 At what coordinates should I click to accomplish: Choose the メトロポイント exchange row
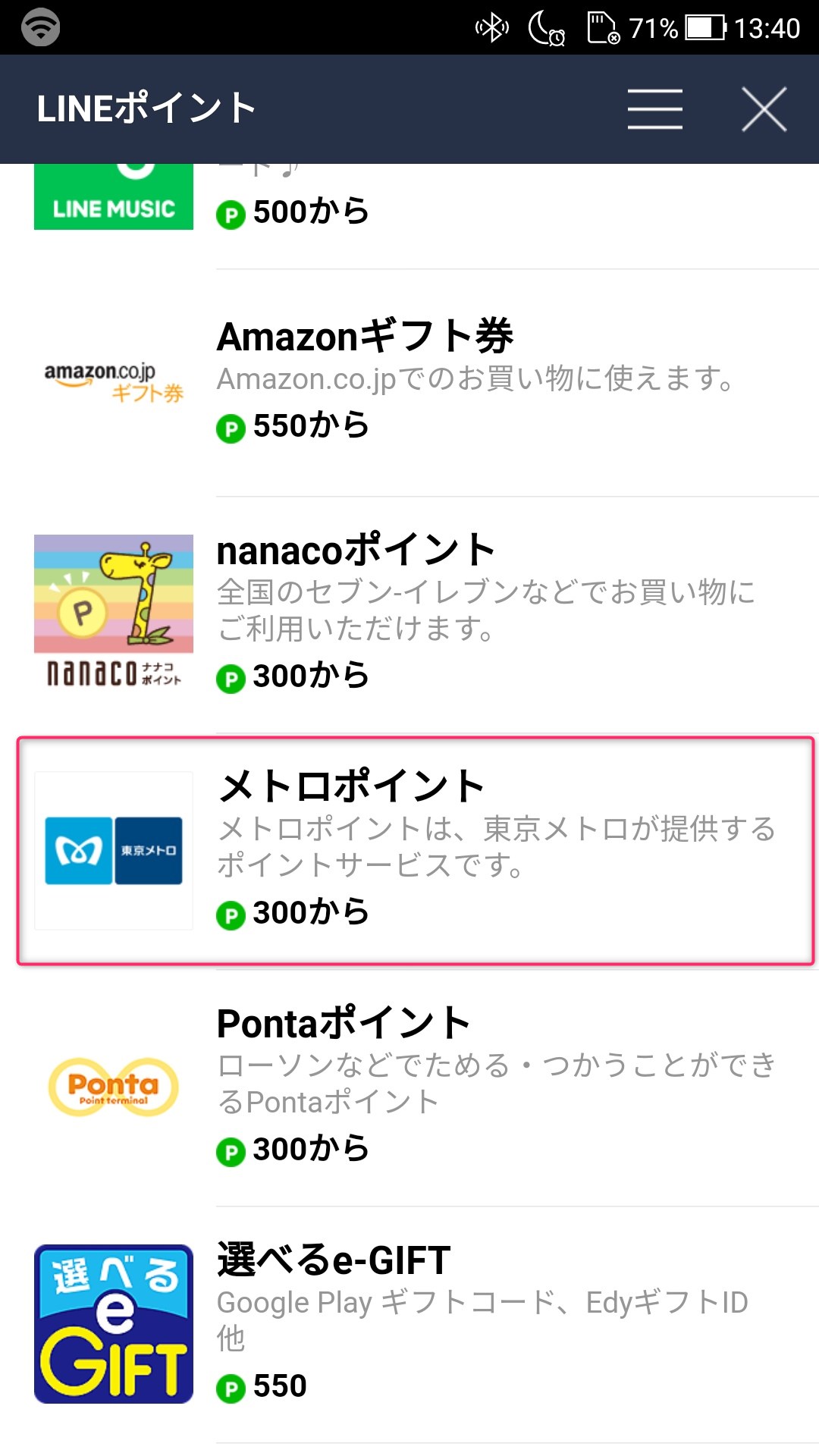coord(416,851)
